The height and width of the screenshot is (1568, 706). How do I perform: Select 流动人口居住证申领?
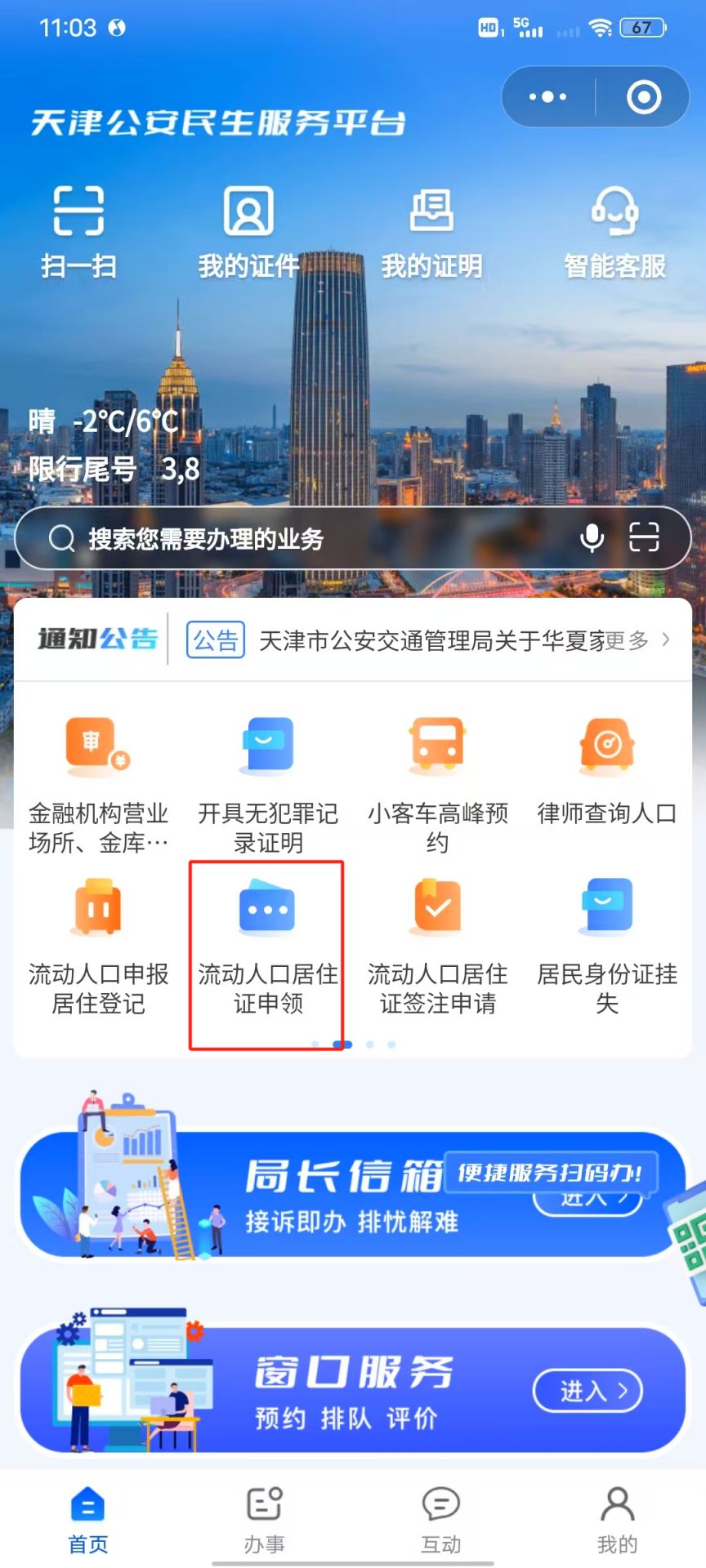tap(267, 944)
